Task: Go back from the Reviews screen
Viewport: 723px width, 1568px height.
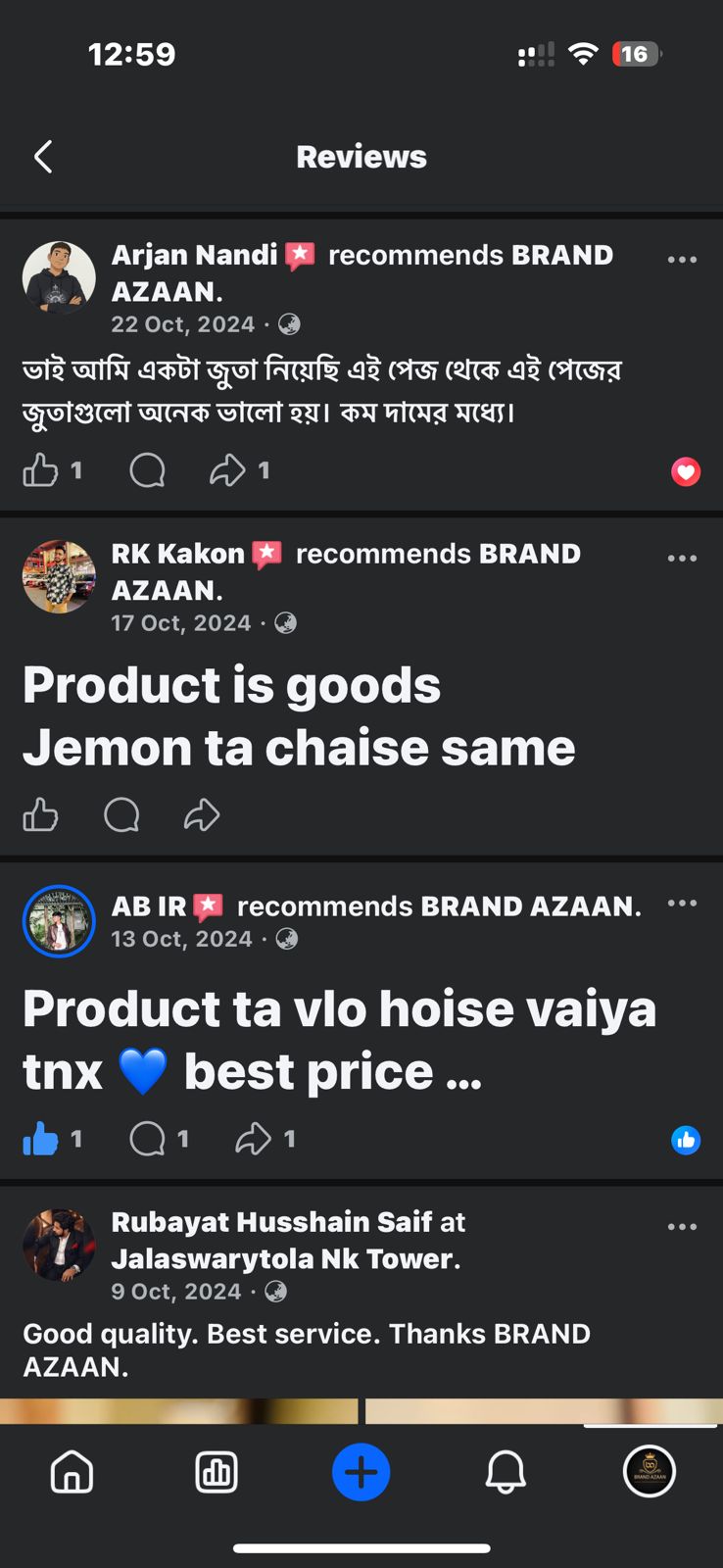Action: point(43,156)
